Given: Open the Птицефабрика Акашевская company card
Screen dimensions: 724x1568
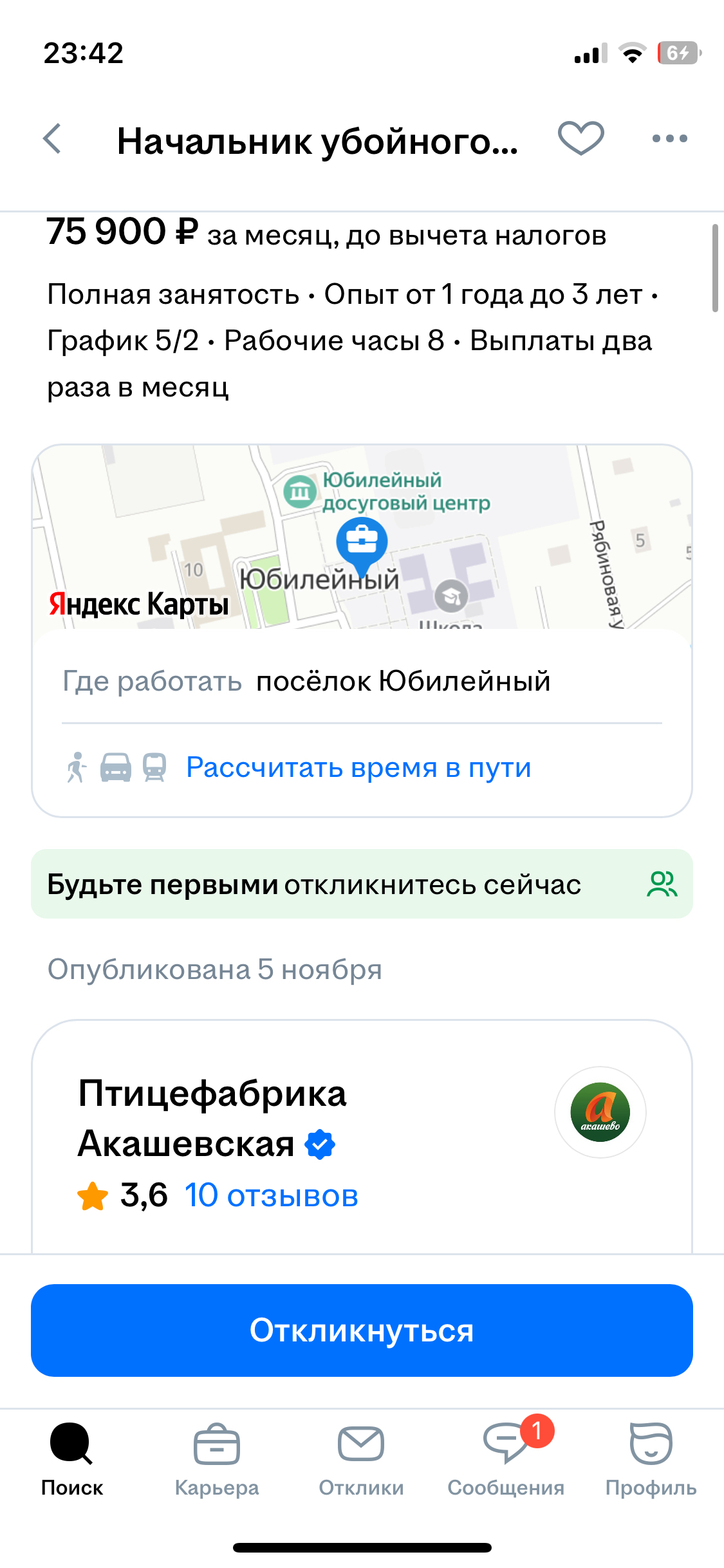Looking at the screenshot, I should pyautogui.click(x=212, y=1119).
